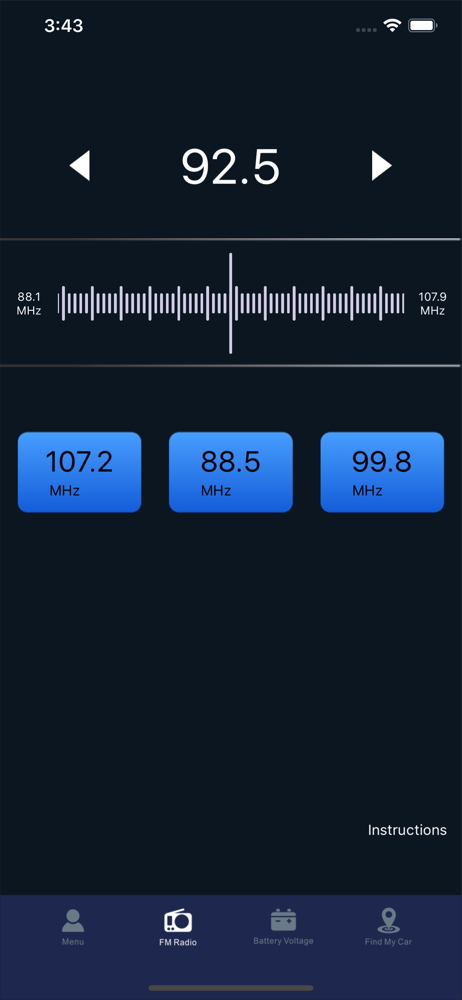Switch to the Menu tab
The image size is (462, 1000).
[x=73, y=927]
